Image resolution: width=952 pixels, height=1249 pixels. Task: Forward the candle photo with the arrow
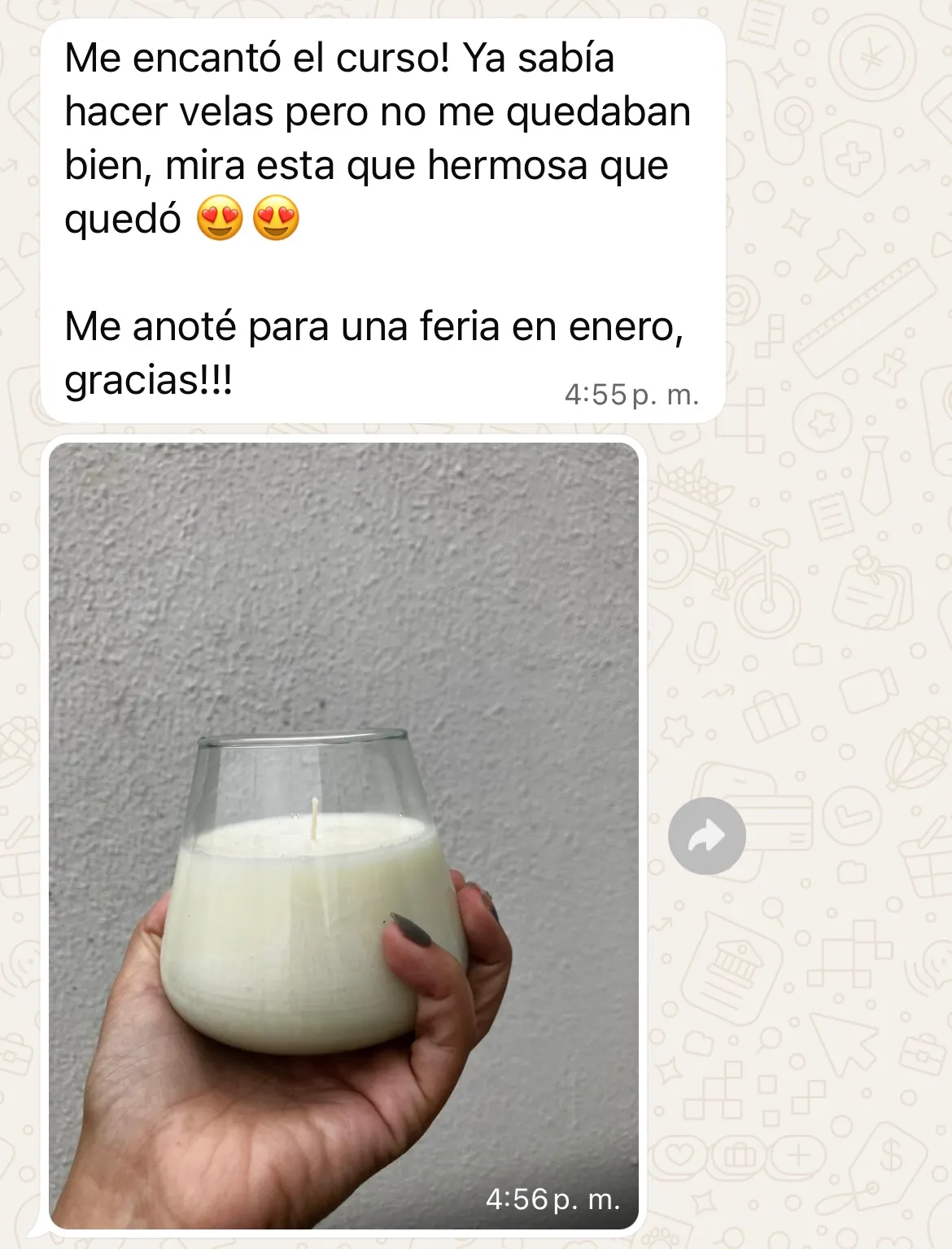click(x=706, y=836)
